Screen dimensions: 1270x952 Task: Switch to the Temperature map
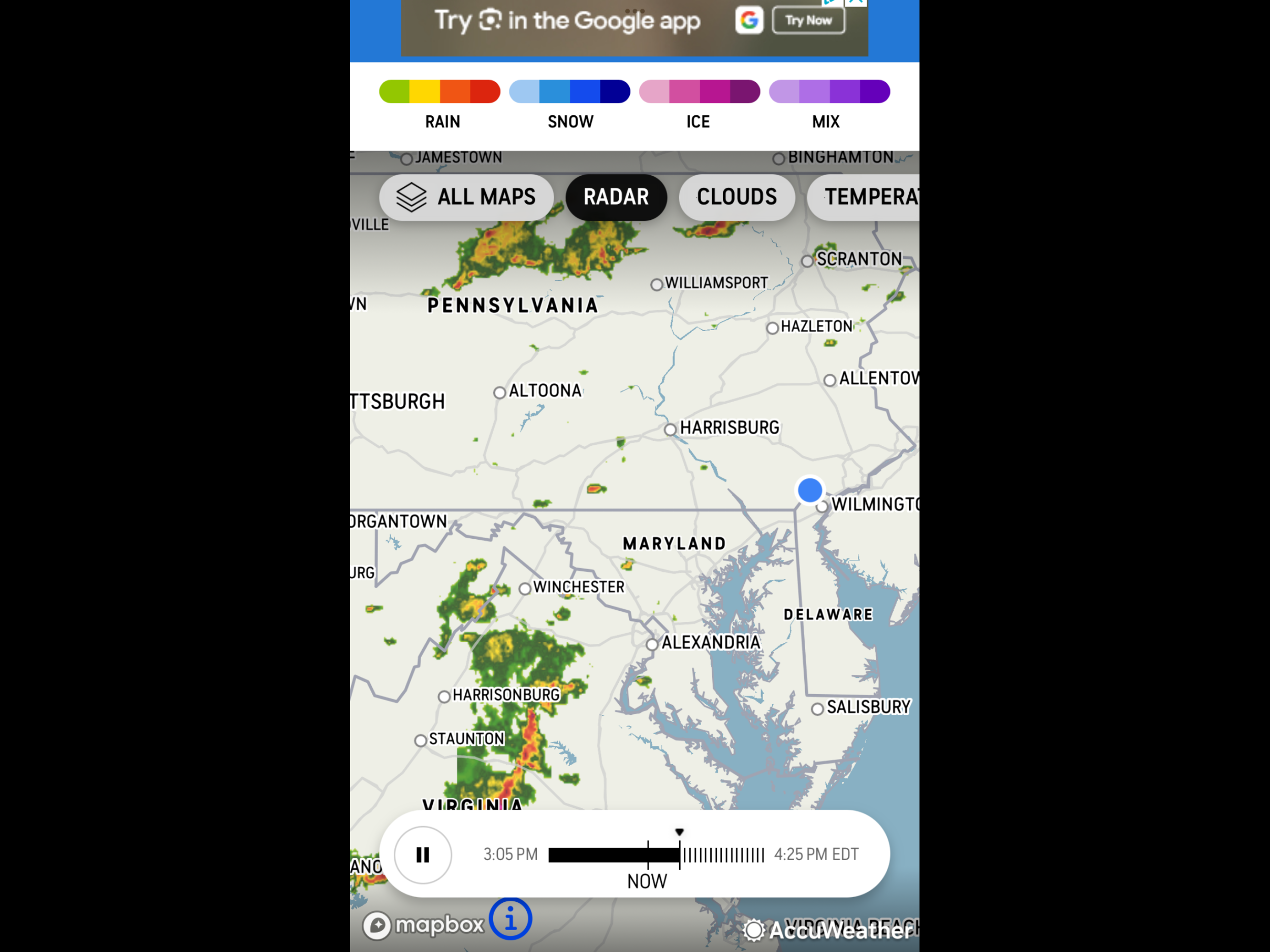(x=867, y=197)
